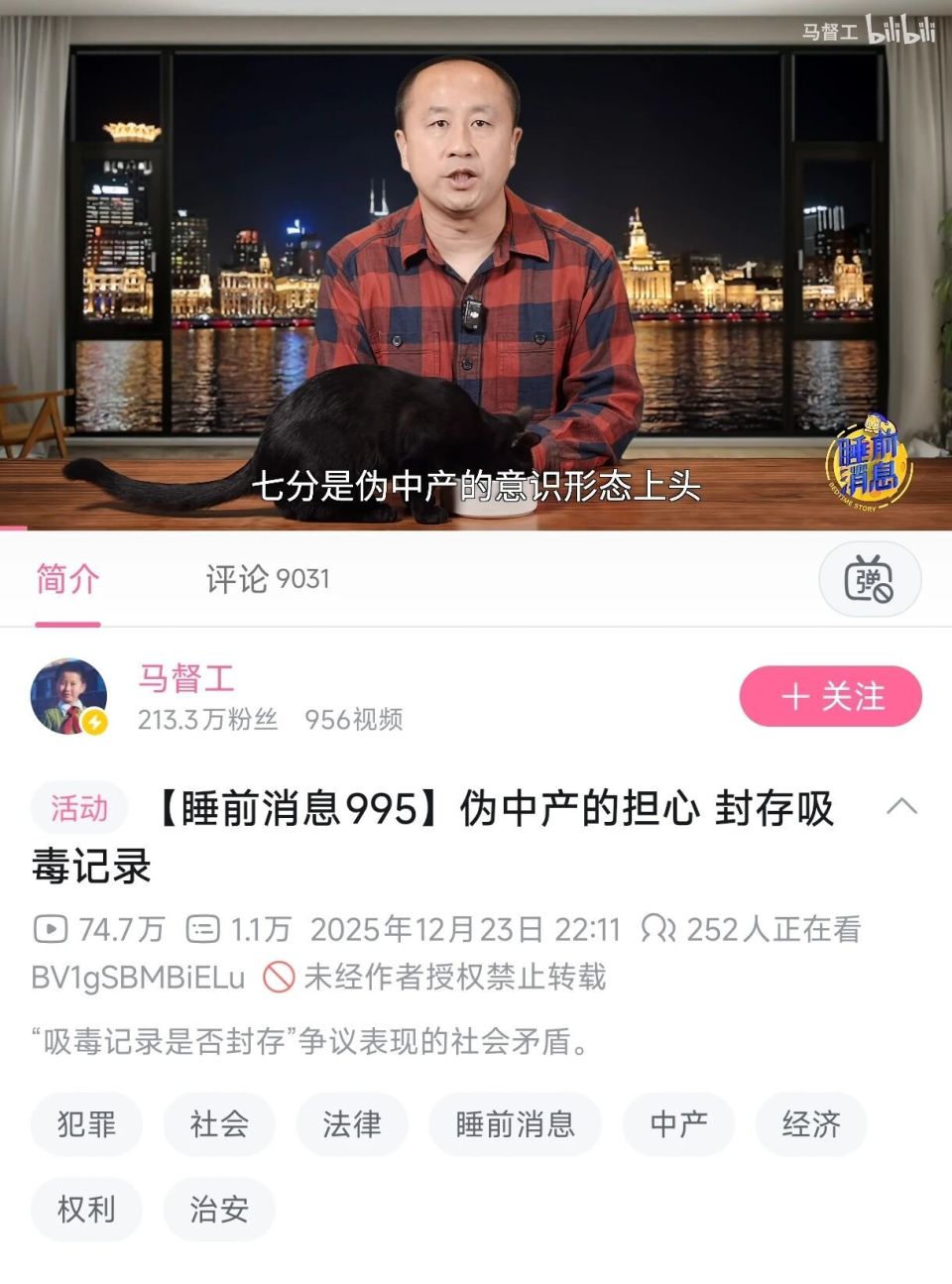Screen dimensions: 952x1284
Task: Select the 治安 tag
Action: coord(219,1209)
